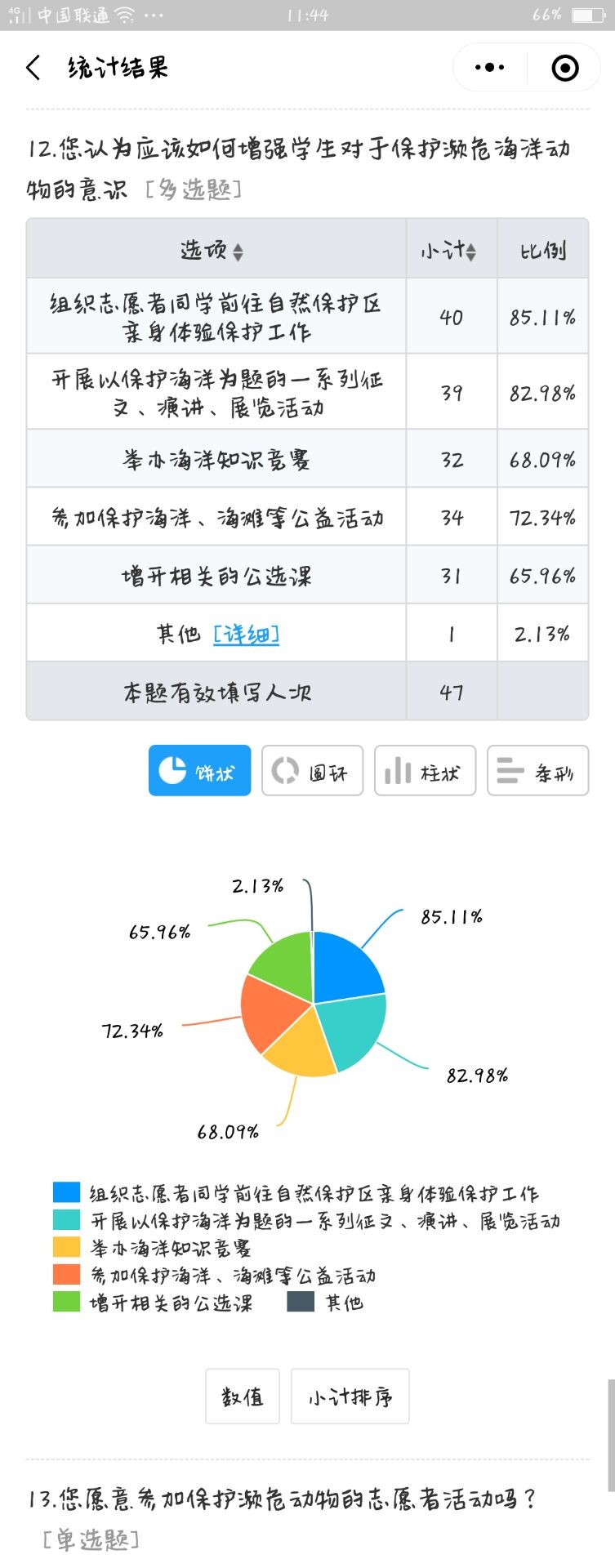The image size is (615, 1568).
Task: Go back from 统计结果 page
Action: tap(33, 68)
